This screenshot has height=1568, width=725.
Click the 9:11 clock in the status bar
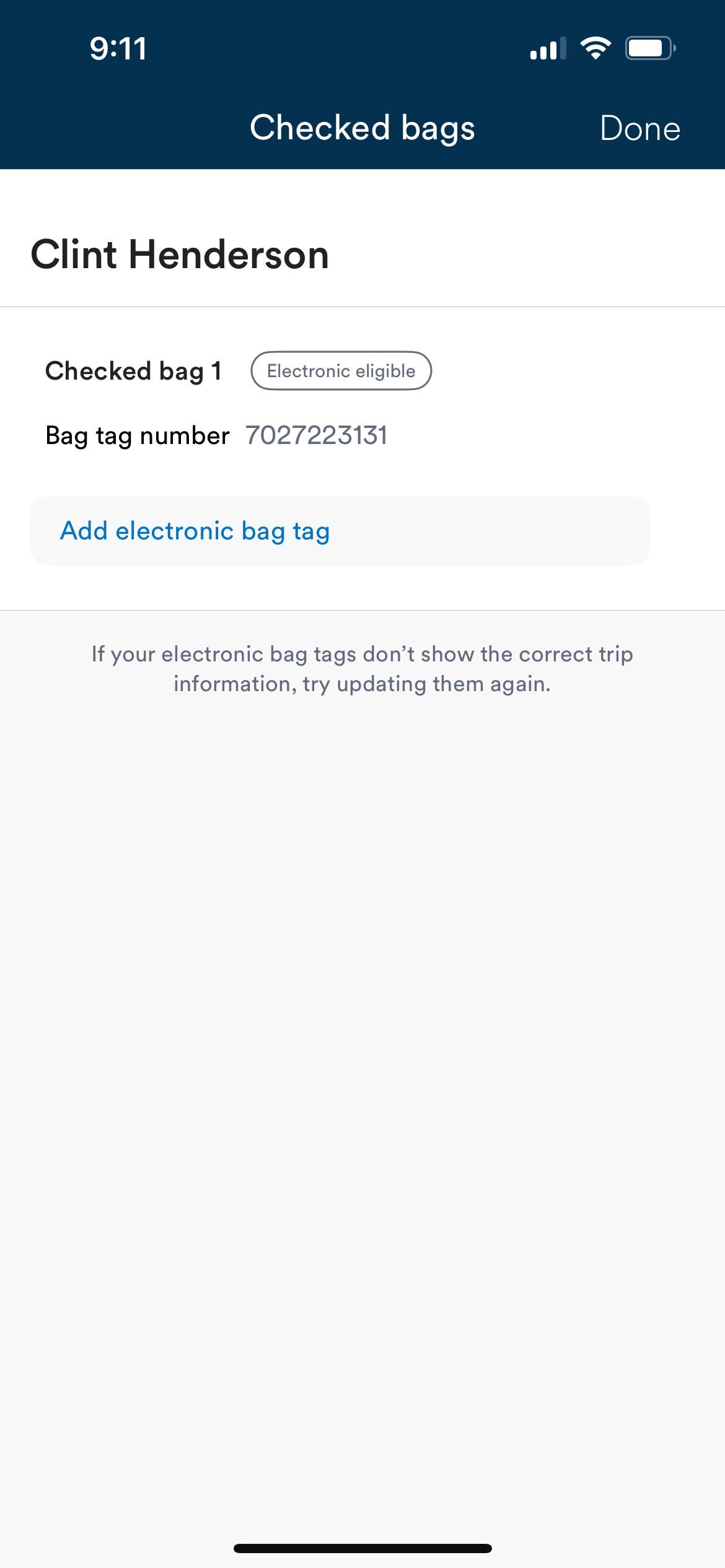117,49
